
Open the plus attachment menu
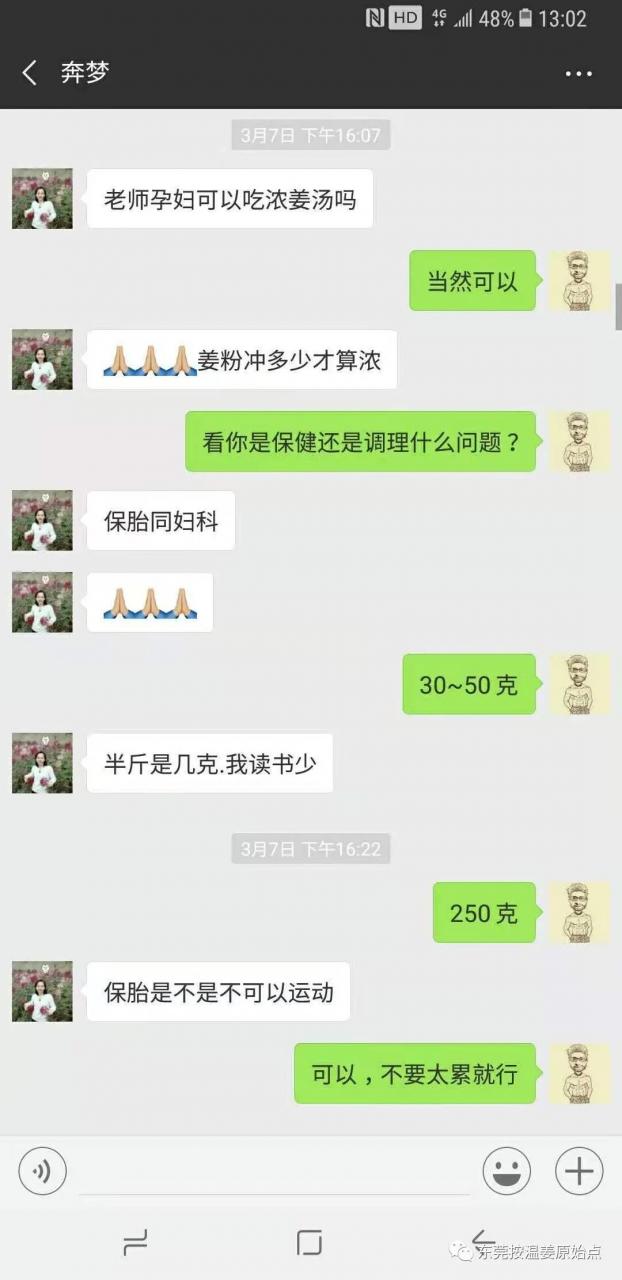click(x=579, y=1171)
